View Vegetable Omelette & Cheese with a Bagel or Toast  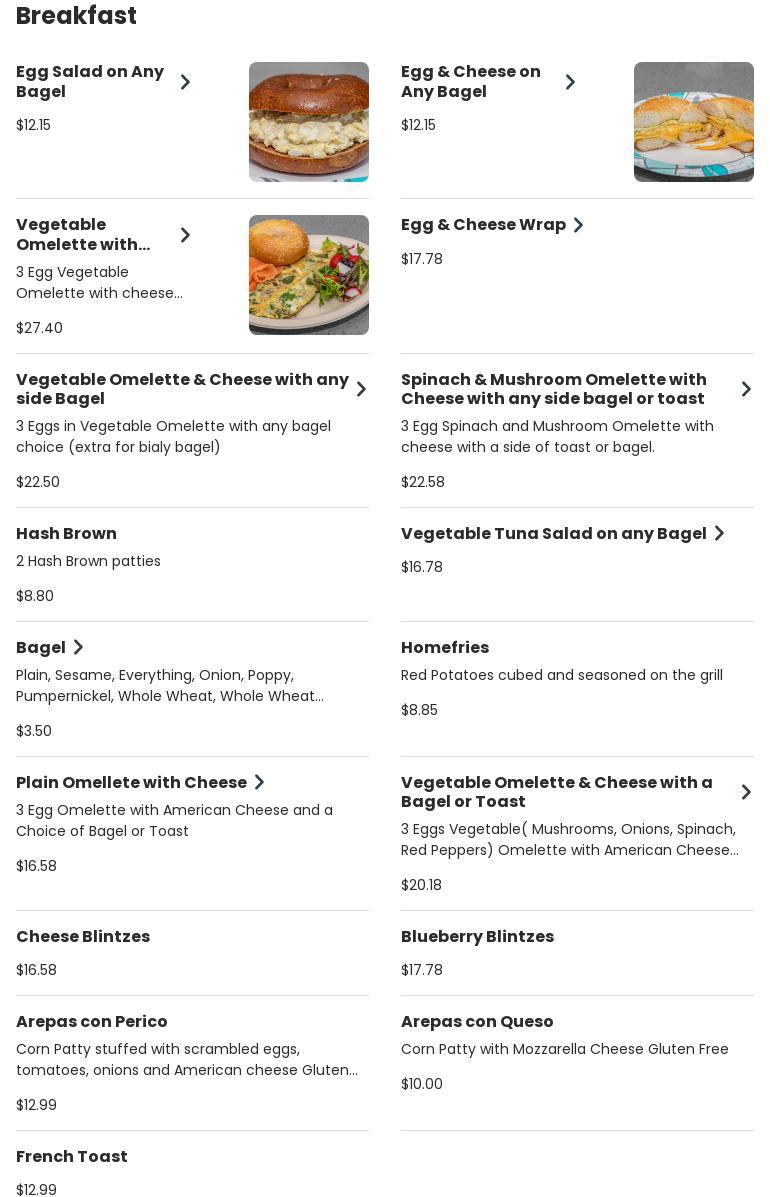point(557,792)
